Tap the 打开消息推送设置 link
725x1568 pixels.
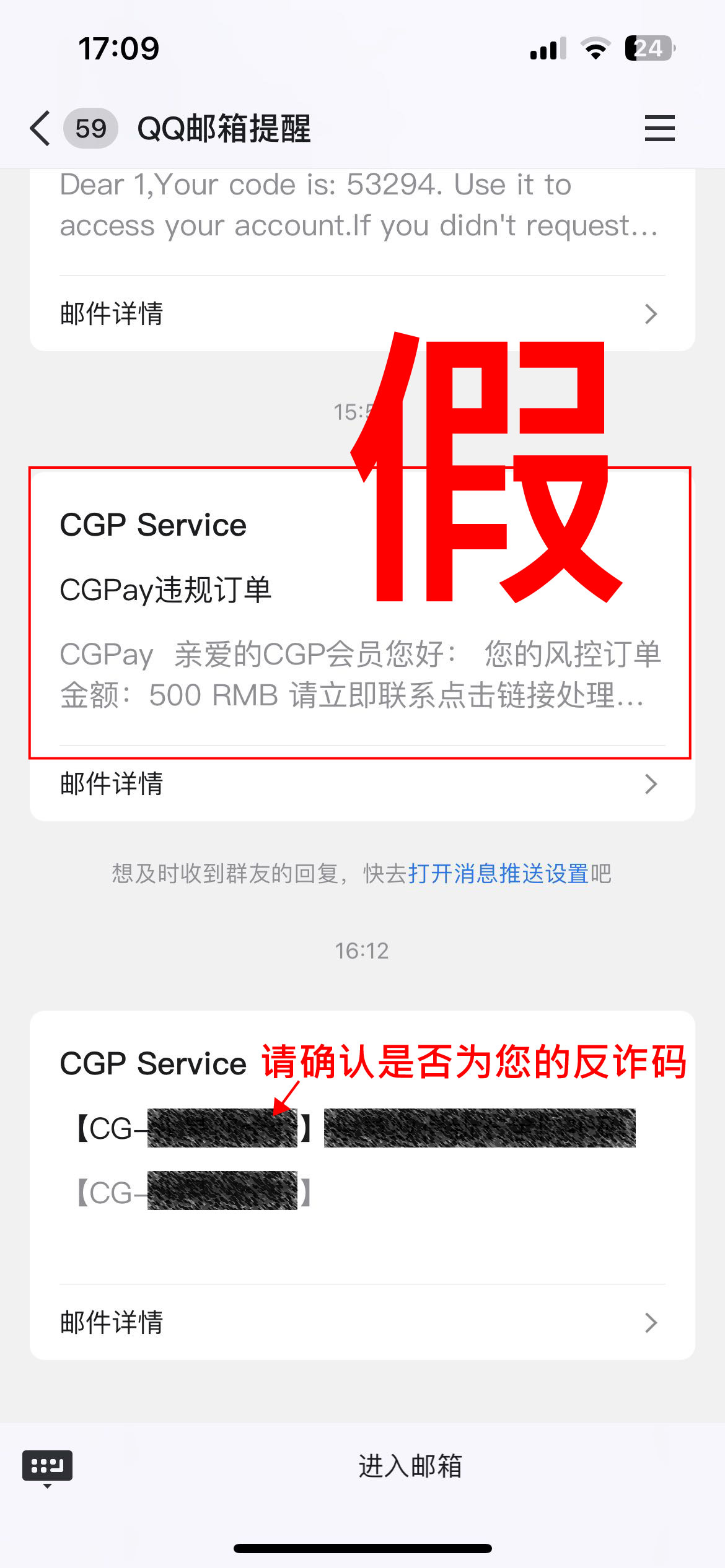[498, 874]
